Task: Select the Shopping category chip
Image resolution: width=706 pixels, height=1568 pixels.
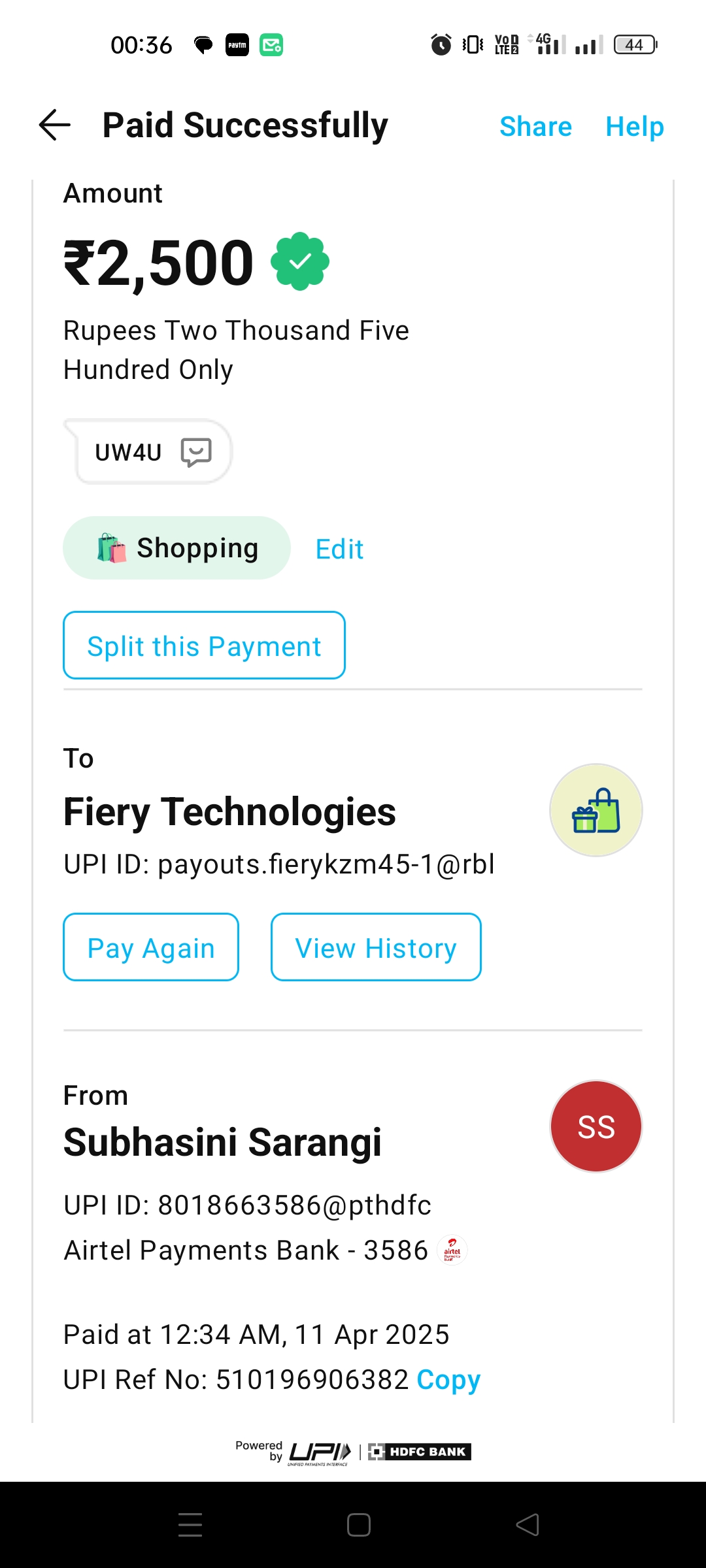Action: pos(176,548)
